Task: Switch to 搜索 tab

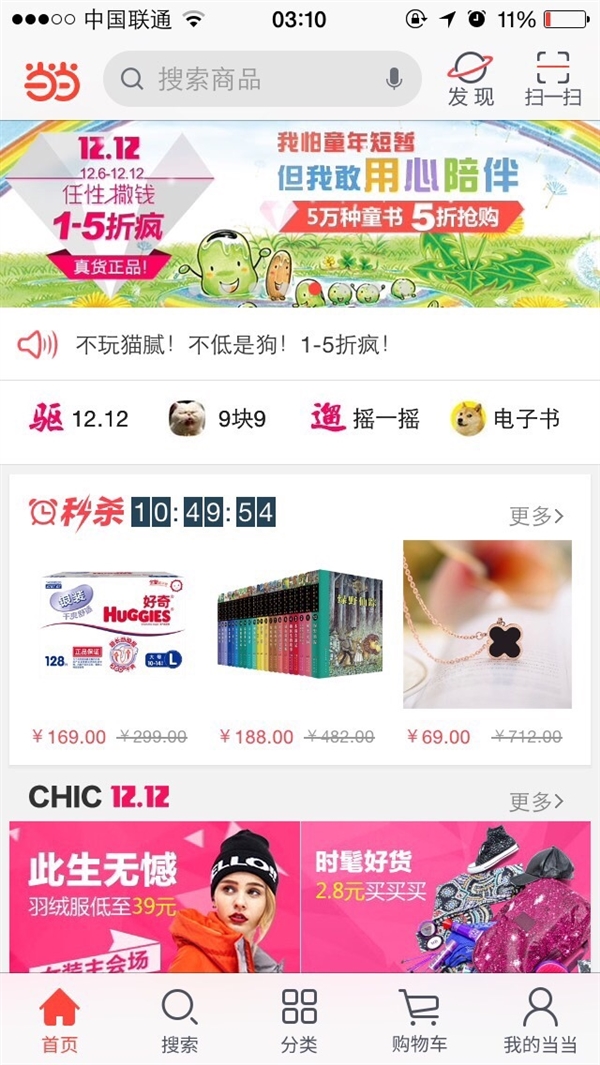Action: tap(180, 1020)
